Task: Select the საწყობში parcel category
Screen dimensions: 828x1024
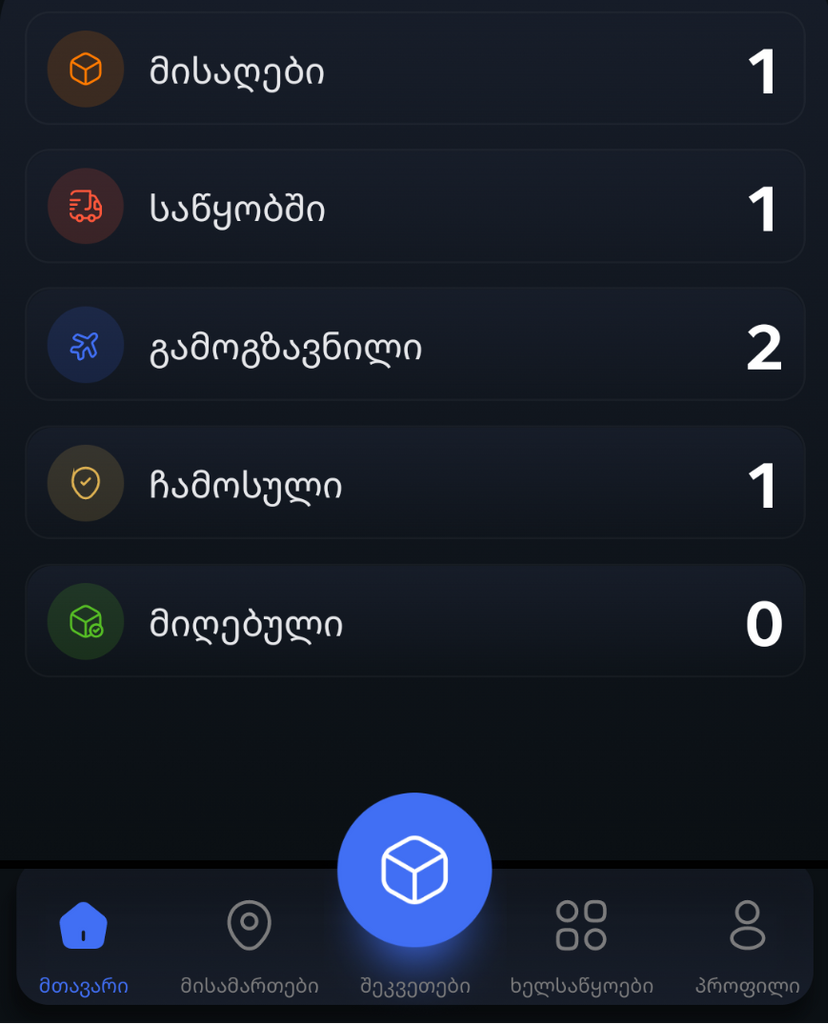Action: [414, 207]
